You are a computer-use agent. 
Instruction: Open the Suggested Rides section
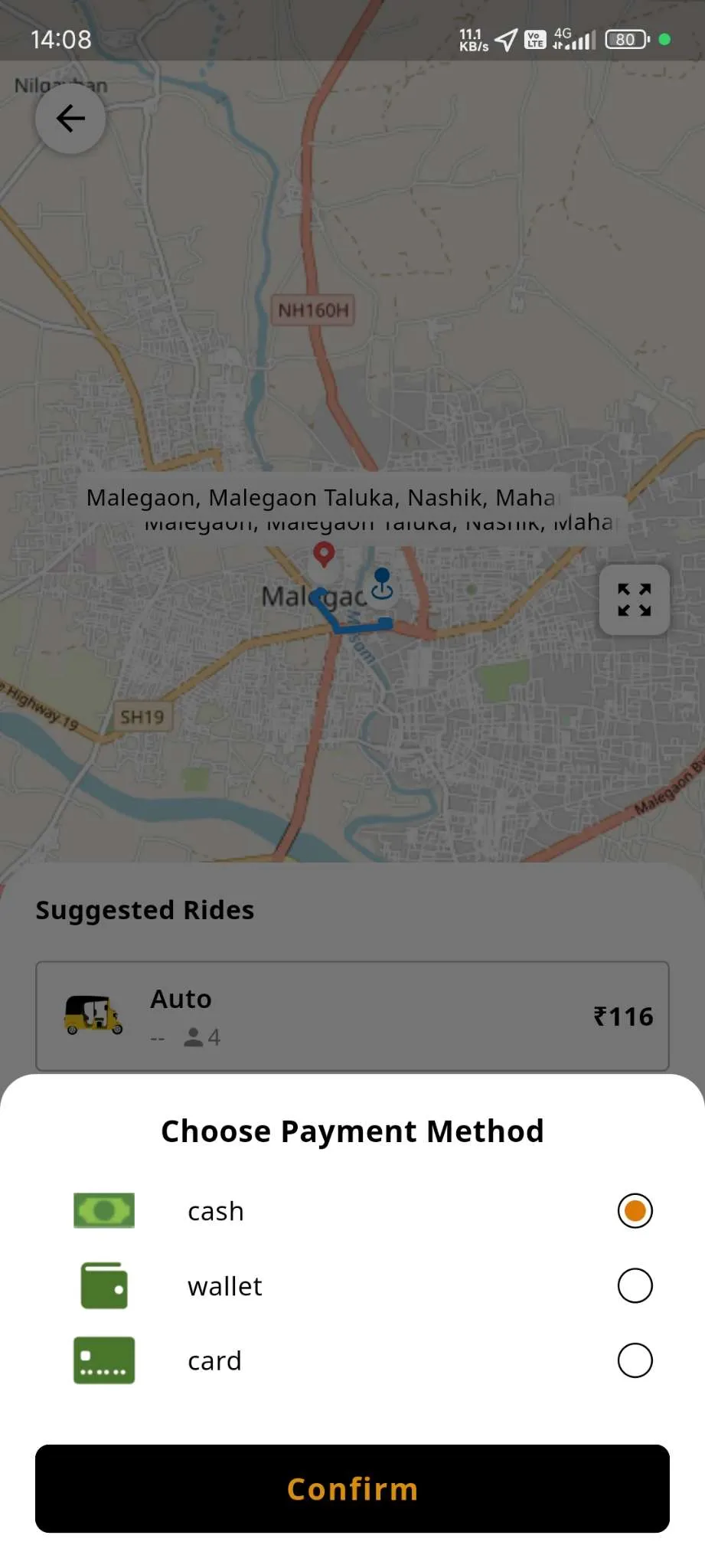[145, 909]
